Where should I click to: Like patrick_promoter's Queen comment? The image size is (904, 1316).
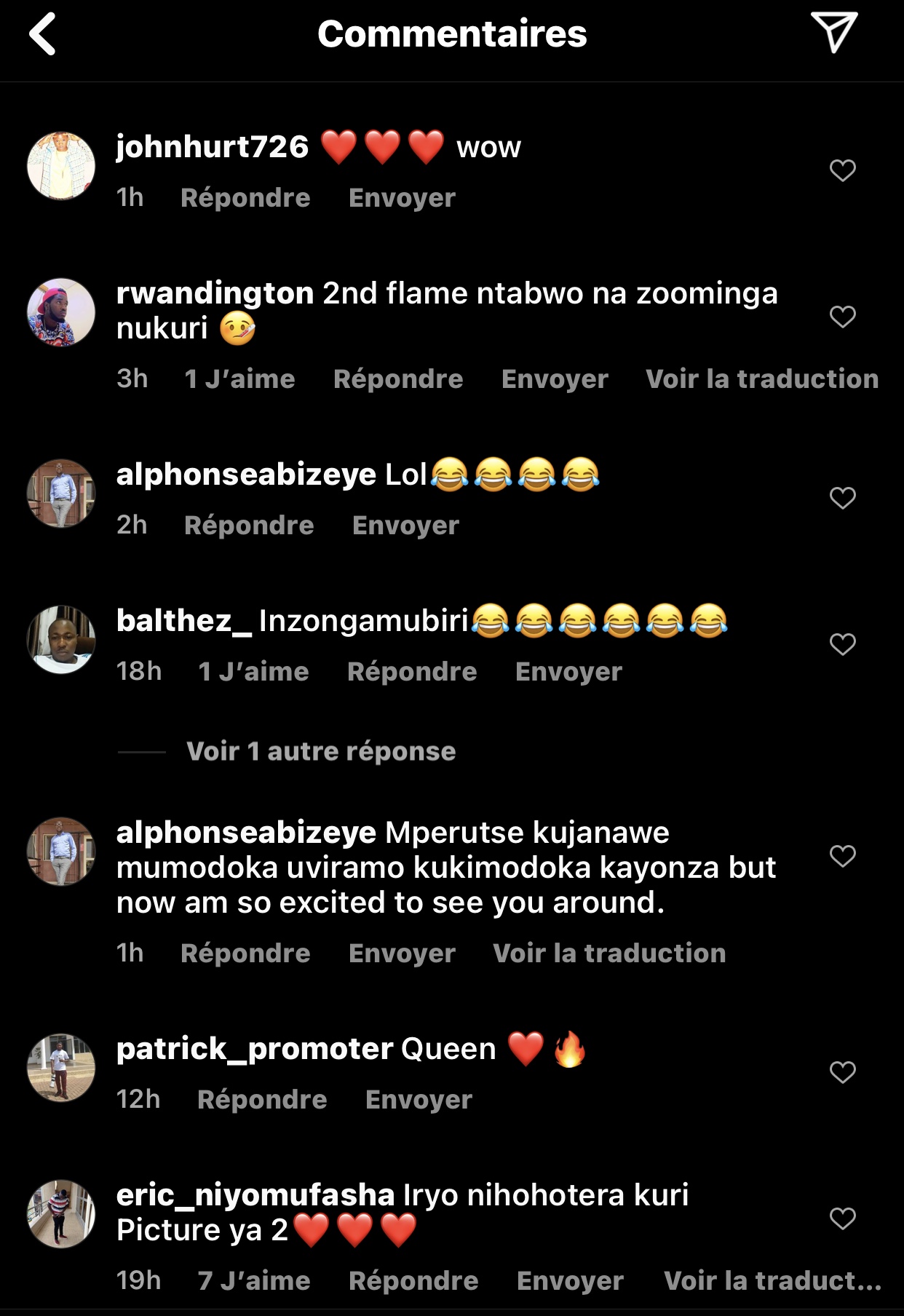(x=842, y=1072)
